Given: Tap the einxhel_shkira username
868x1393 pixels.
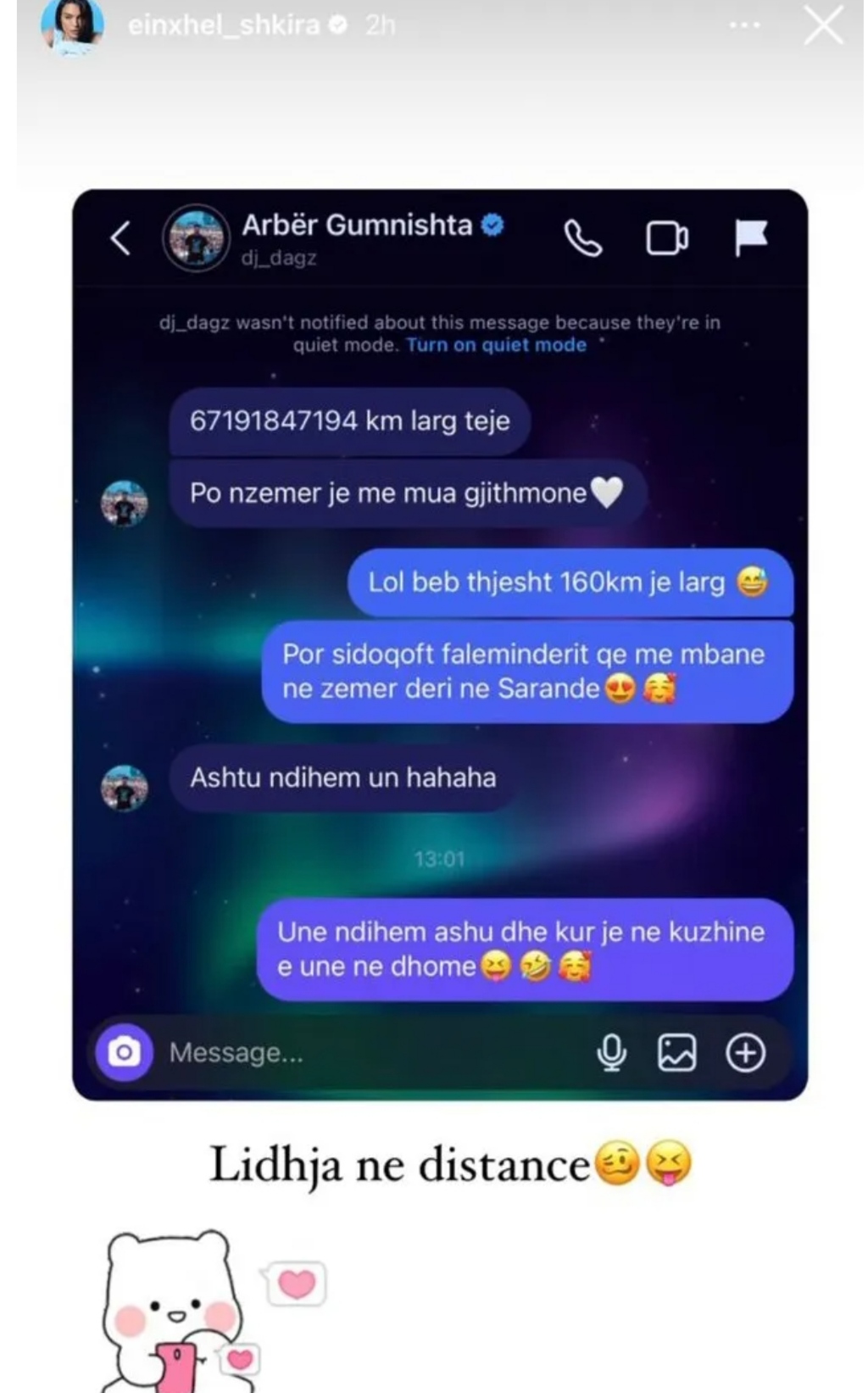Looking at the screenshot, I should [x=224, y=25].
